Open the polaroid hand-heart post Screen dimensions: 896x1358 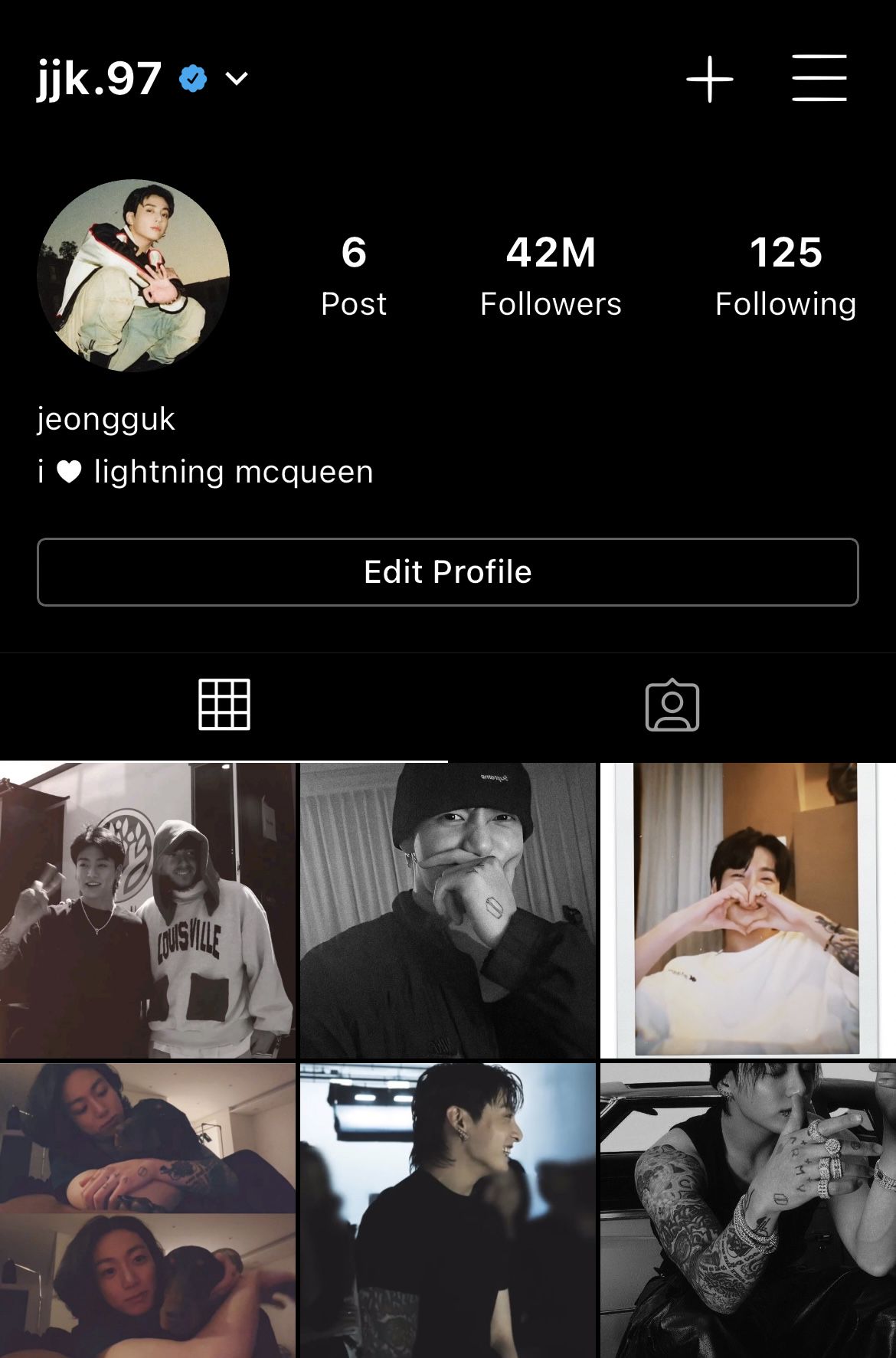pos(747,910)
